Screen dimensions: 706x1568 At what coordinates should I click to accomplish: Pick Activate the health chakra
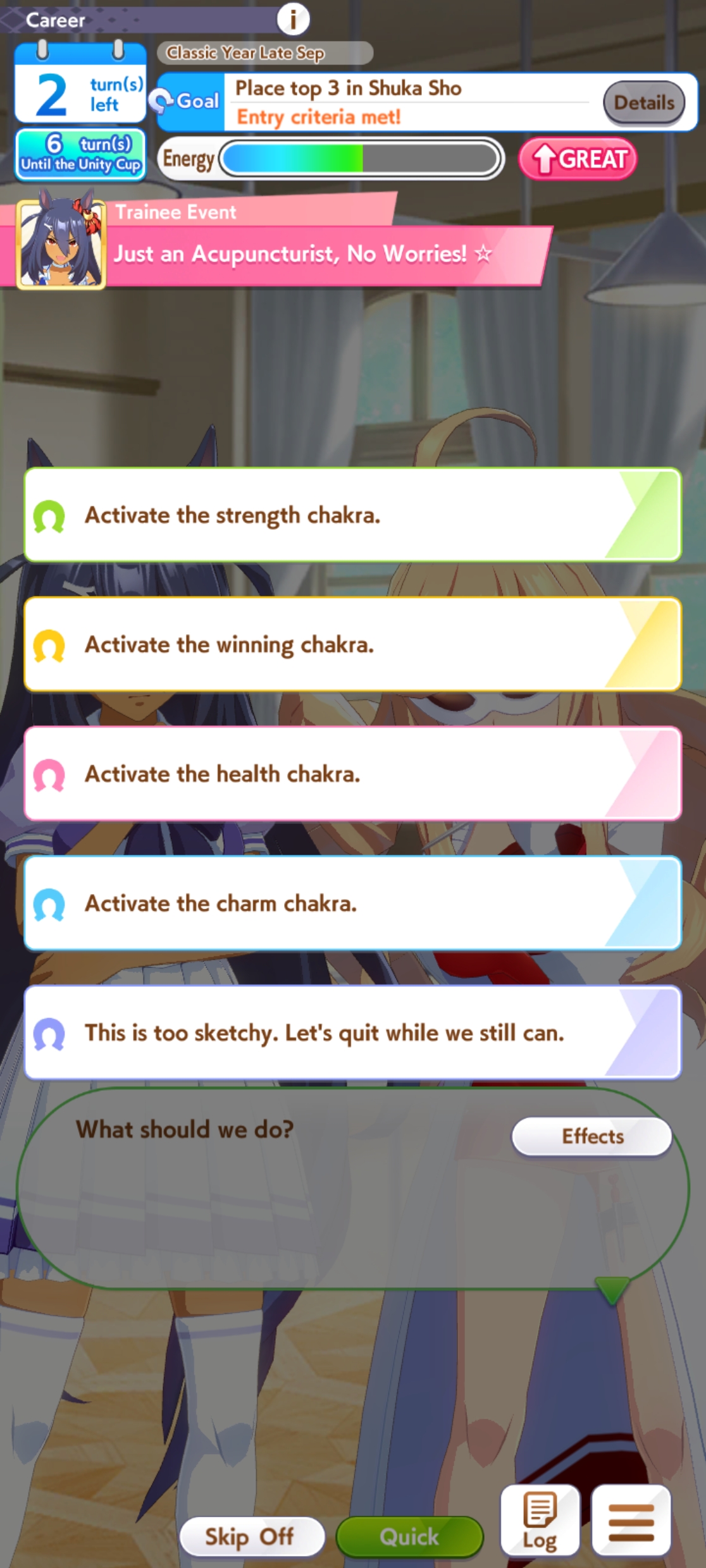pos(352,774)
